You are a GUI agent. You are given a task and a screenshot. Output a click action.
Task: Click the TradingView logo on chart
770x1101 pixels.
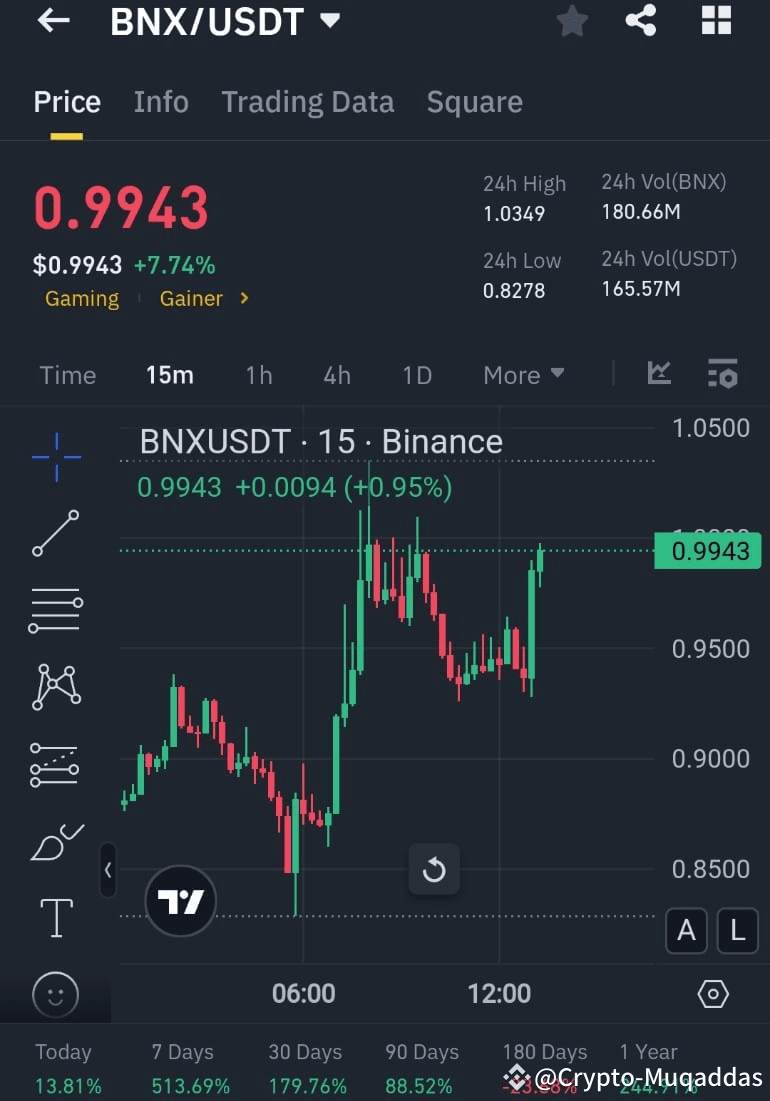point(180,900)
